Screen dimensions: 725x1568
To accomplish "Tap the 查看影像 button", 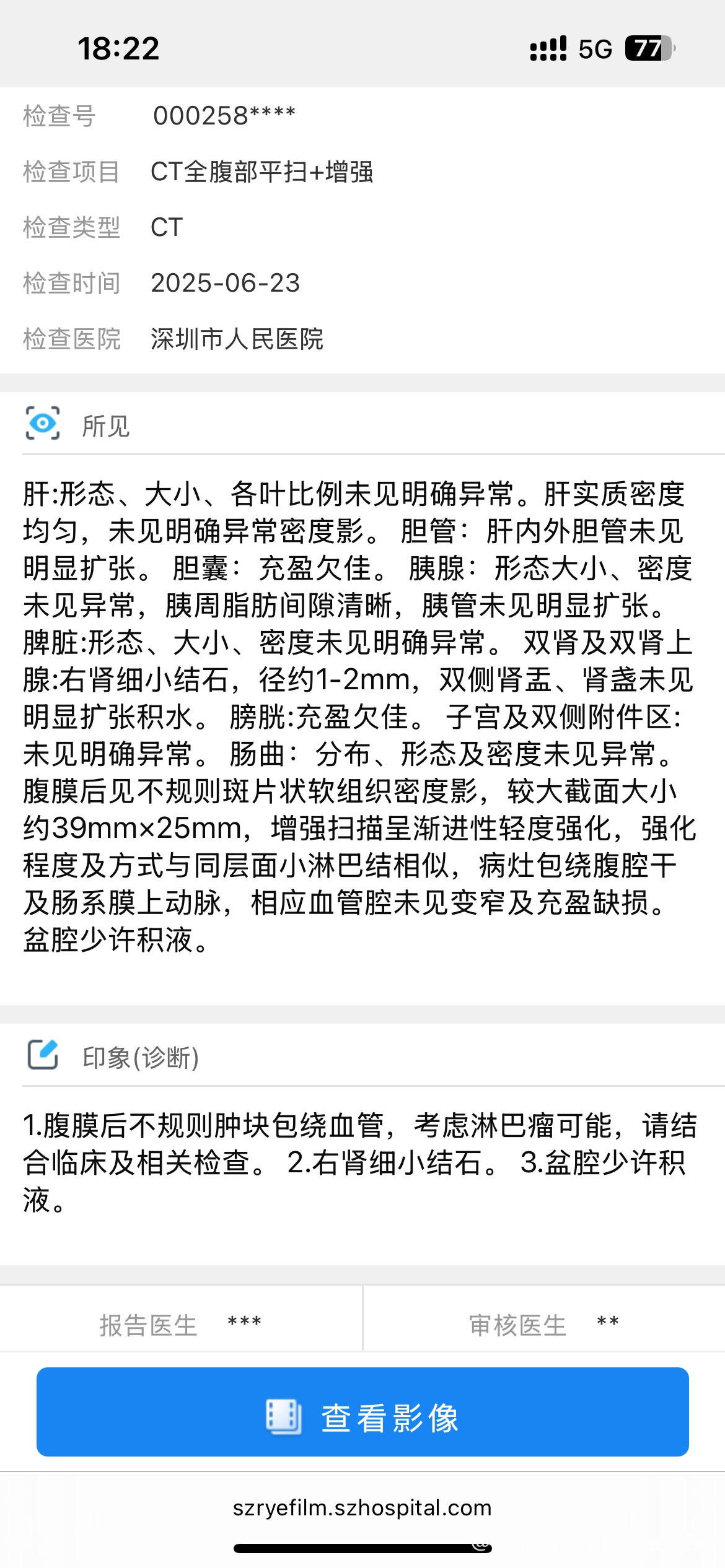I will [x=362, y=1417].
